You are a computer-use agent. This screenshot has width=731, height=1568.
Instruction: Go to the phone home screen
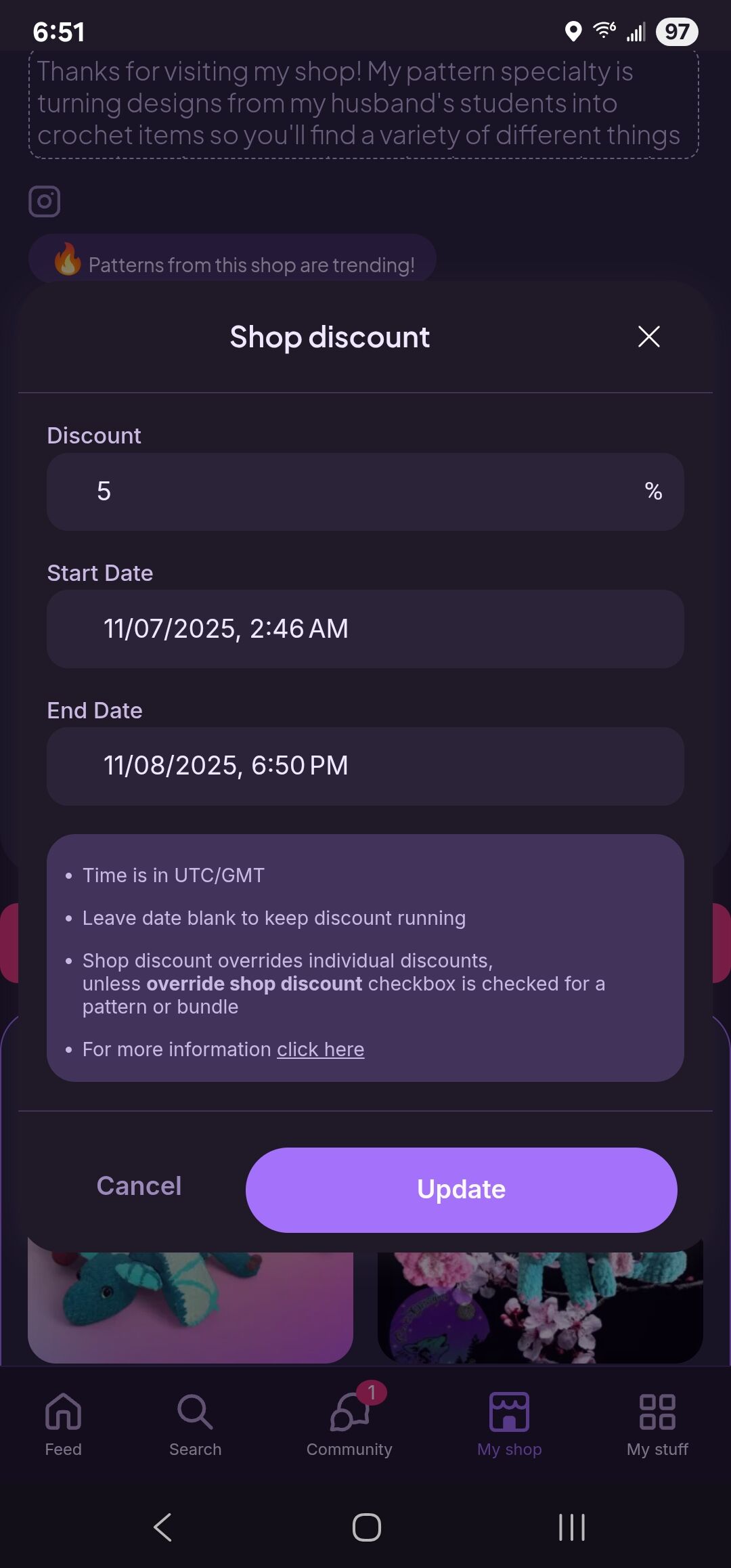pos(366,1527)
